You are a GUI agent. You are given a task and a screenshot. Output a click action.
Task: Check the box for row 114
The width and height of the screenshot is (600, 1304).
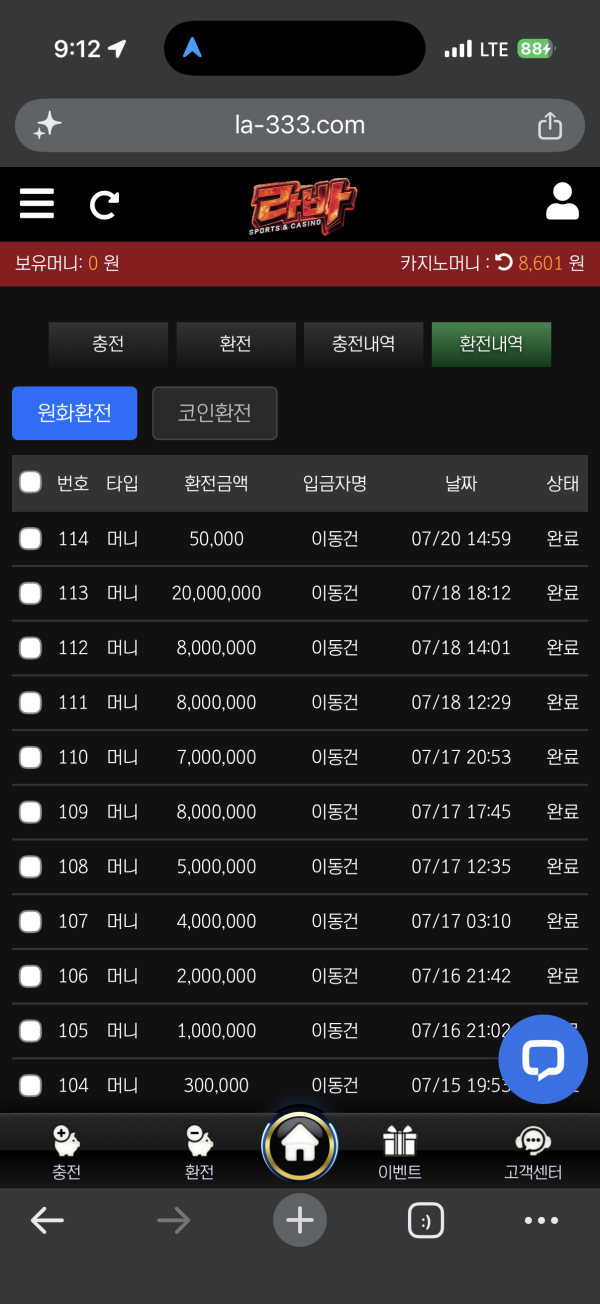[x=31, y=539]
